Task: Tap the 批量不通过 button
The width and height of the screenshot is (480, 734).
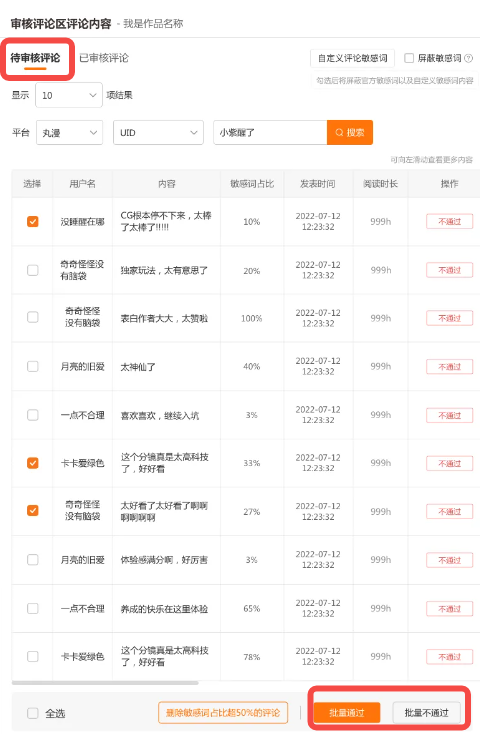Action: pos(426,713)
